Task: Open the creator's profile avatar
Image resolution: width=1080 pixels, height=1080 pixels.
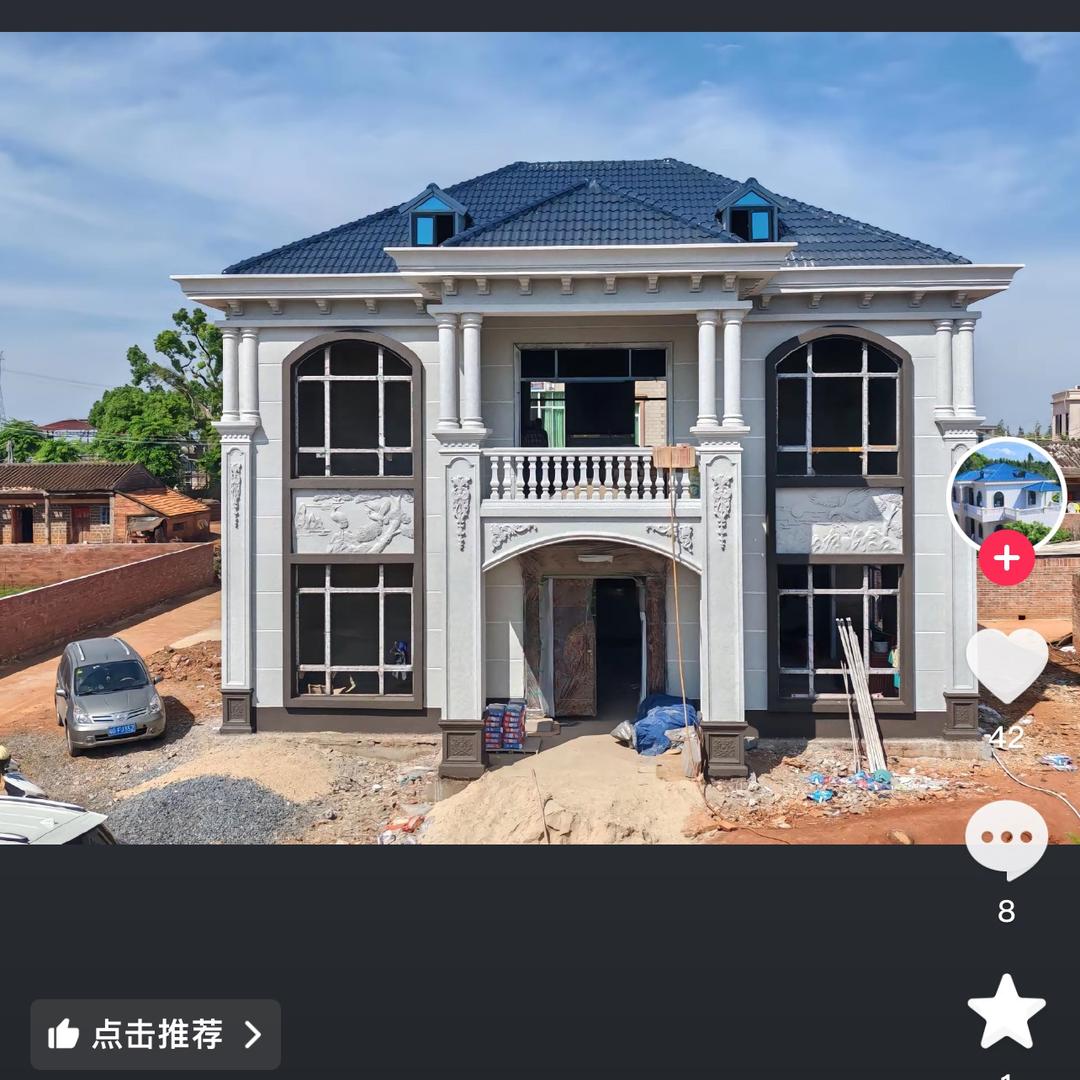Action: click(1006, 494)
